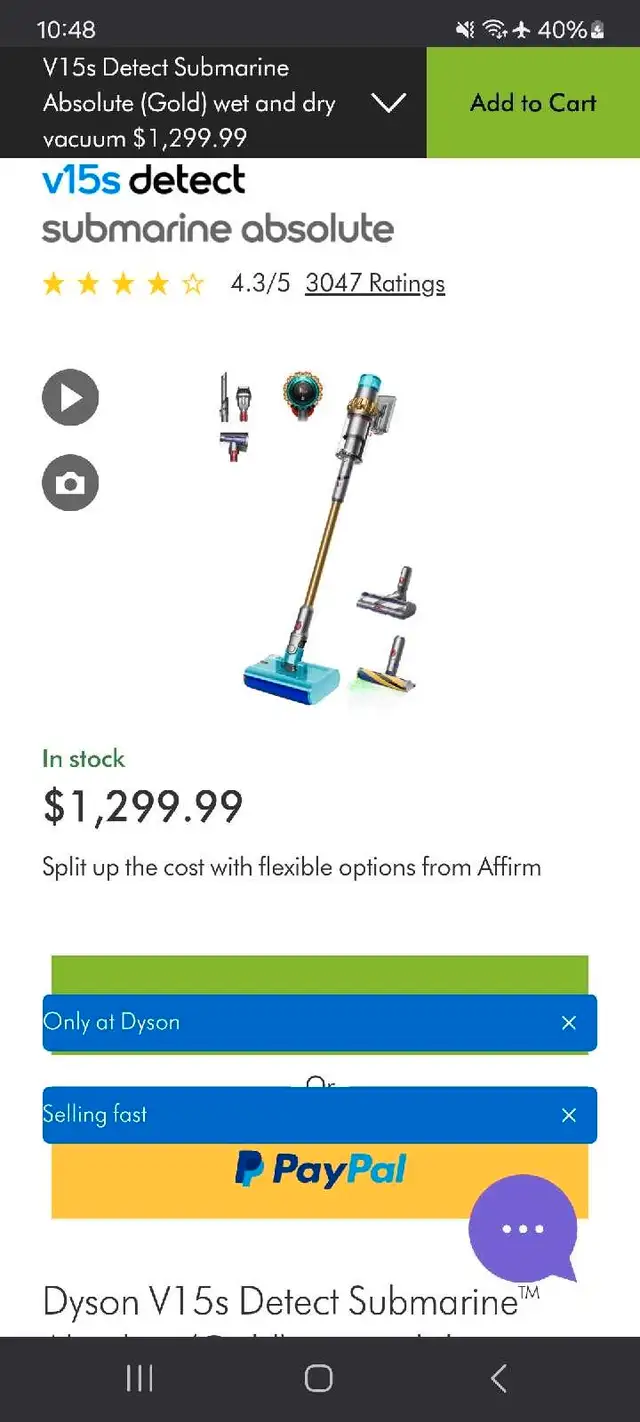Add the vacuum to cart
This screenshot has width=640, height=1422.
click(x=533, y=103)
